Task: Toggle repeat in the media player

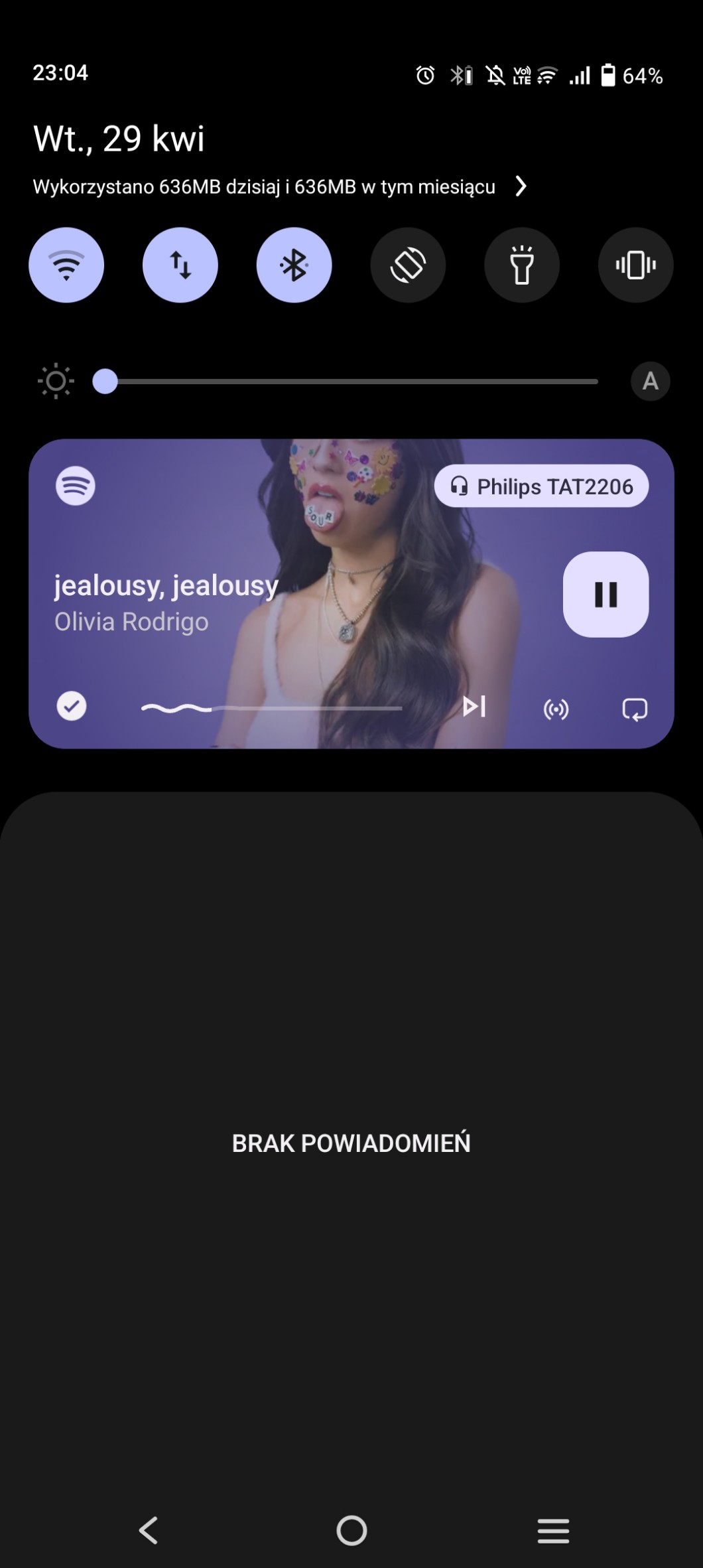Action: [635, 709]
